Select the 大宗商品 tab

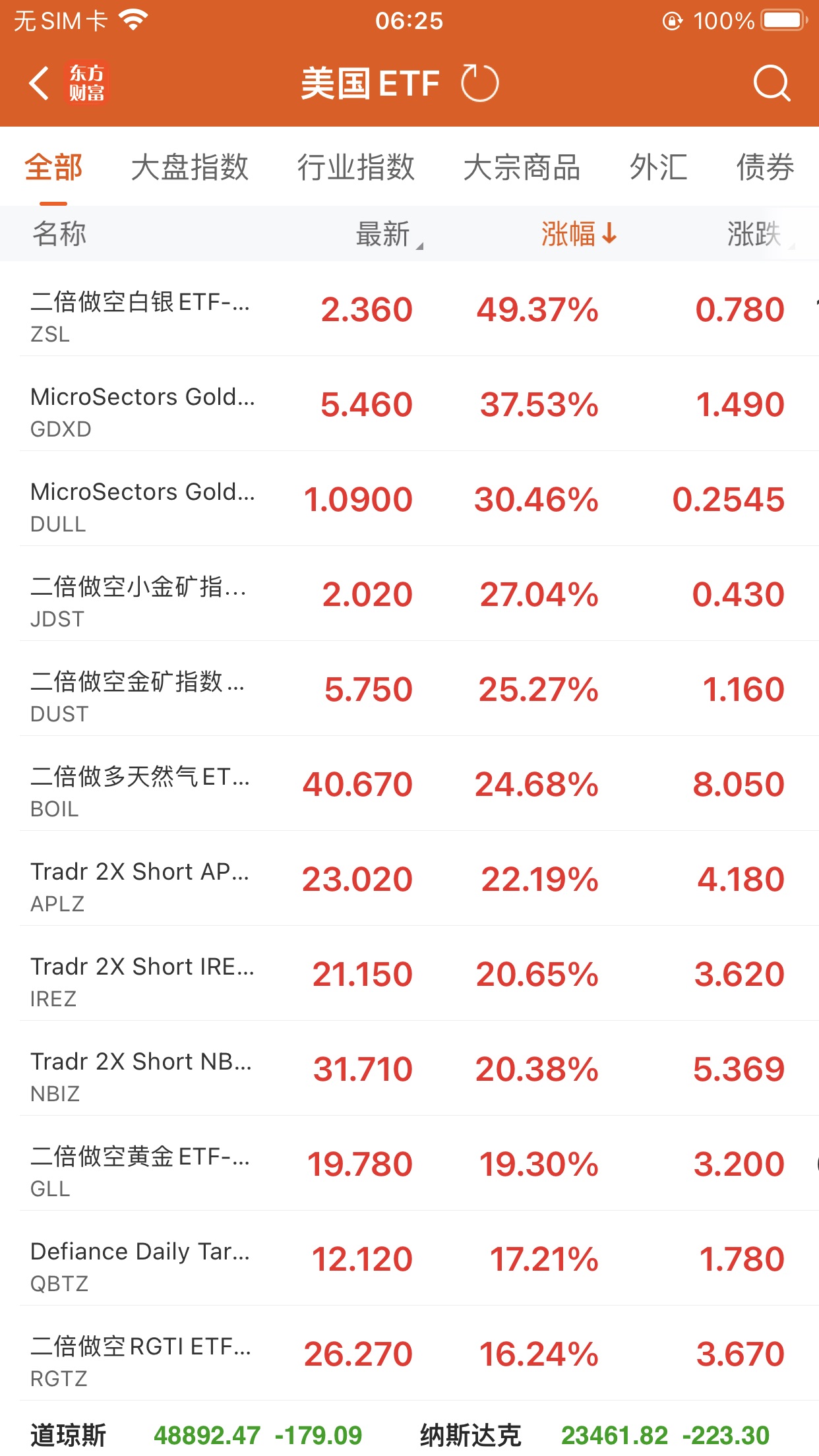coord(522,167)
